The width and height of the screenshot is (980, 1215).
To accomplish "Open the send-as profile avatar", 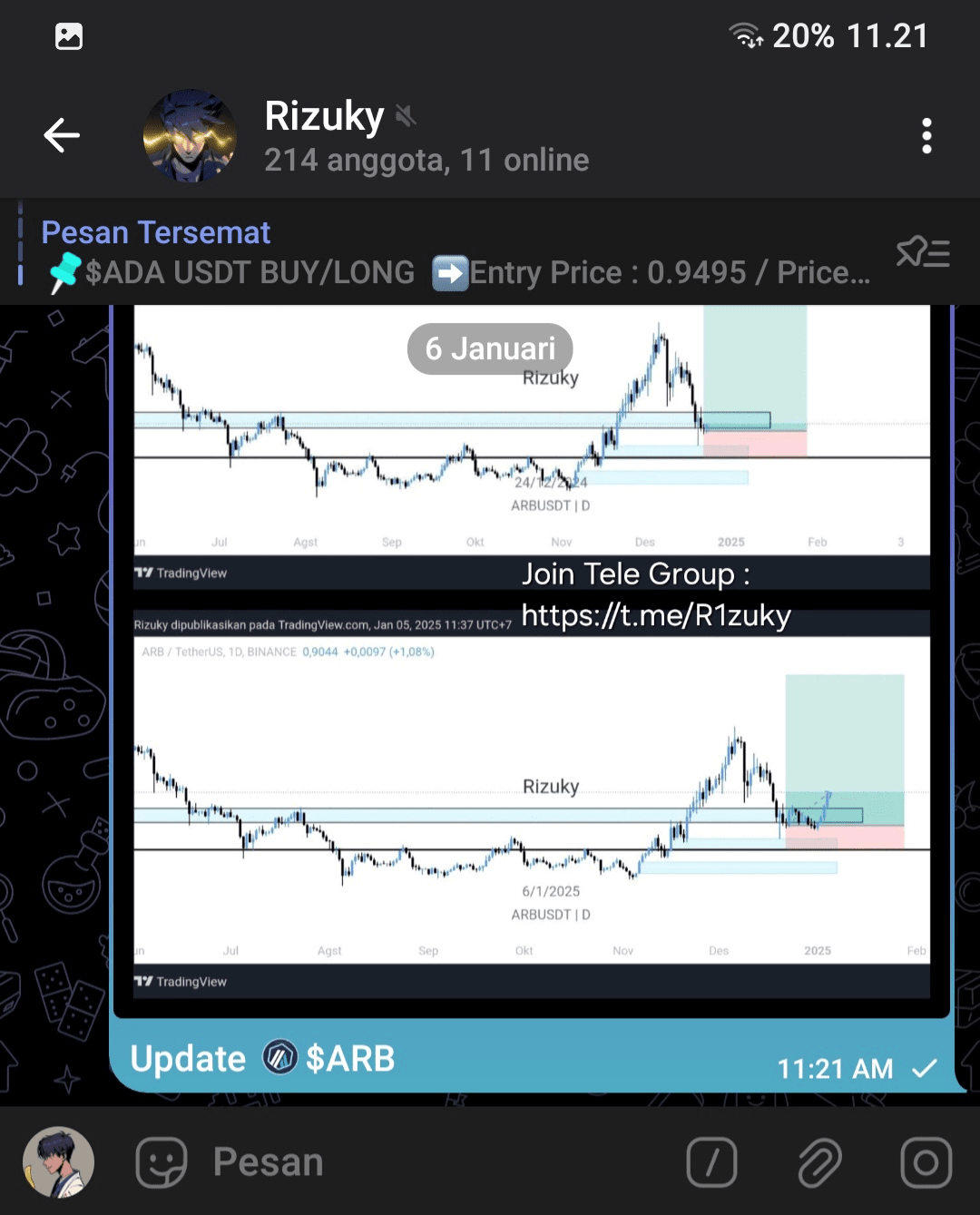I will tap(58, 1162).
